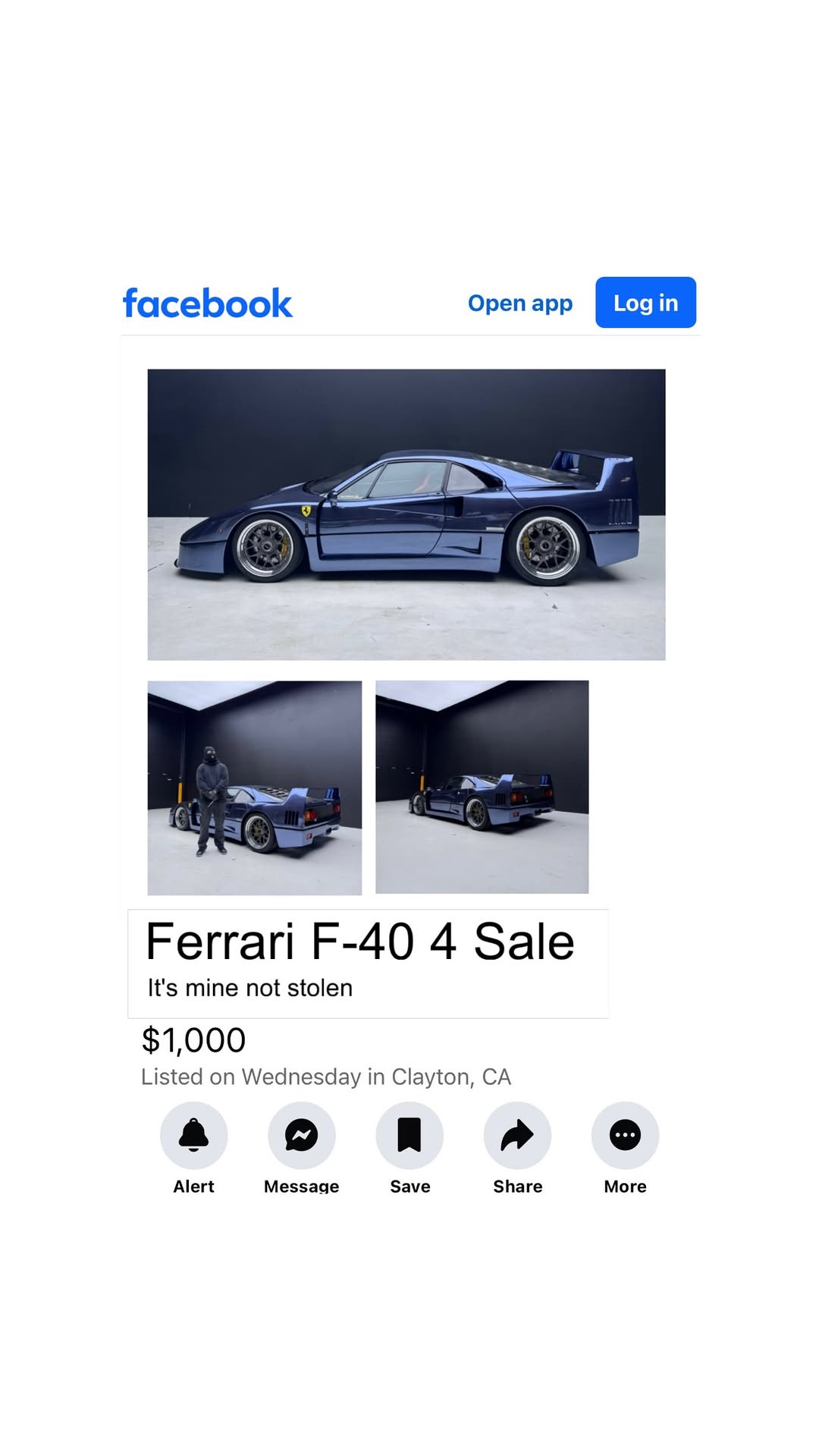Set an alert for this listing
The height and width of the screenshot is (1456, 819).
tap(193, 1135)
